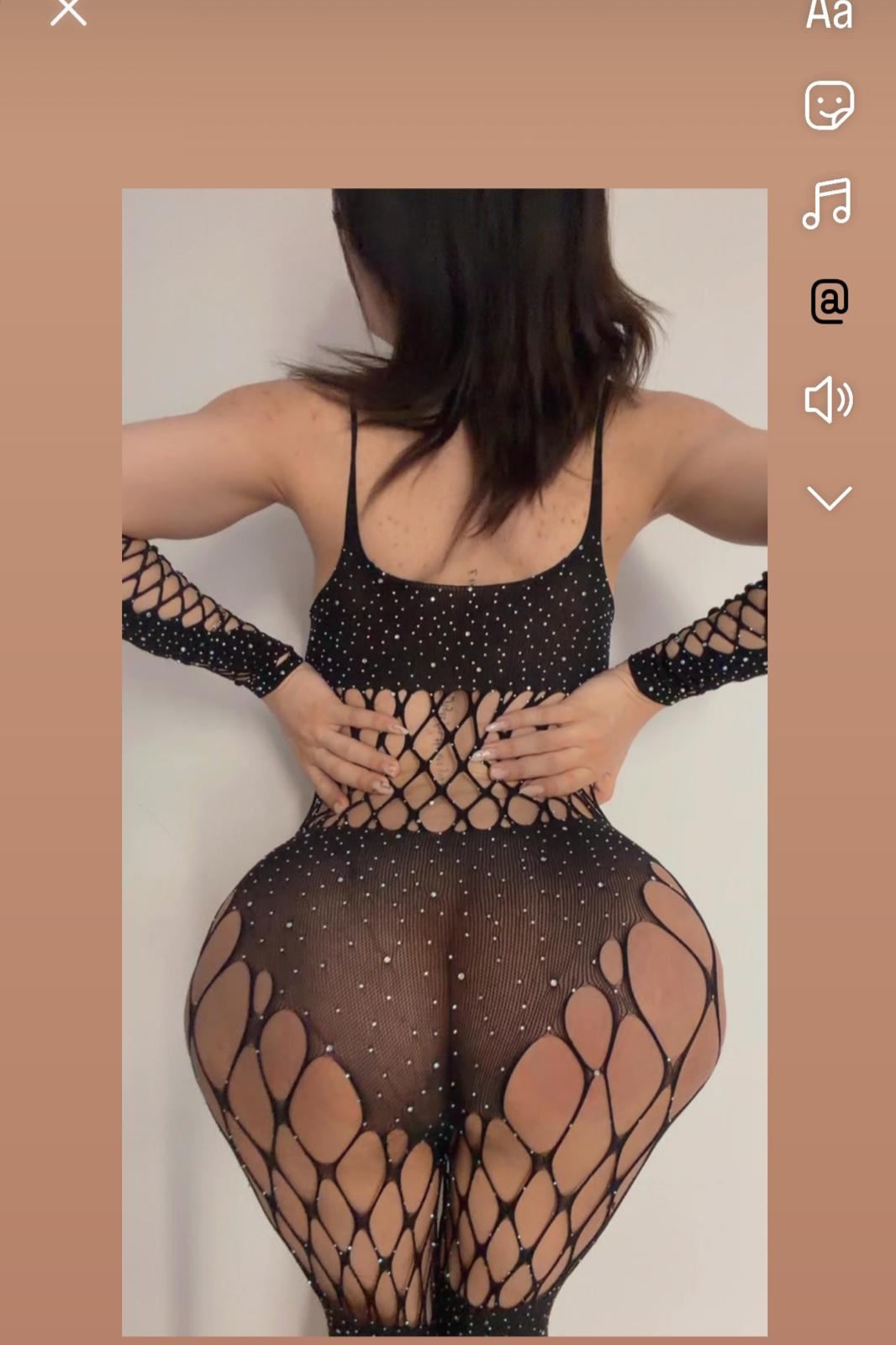Mute the story audio

tap(829, 399)
